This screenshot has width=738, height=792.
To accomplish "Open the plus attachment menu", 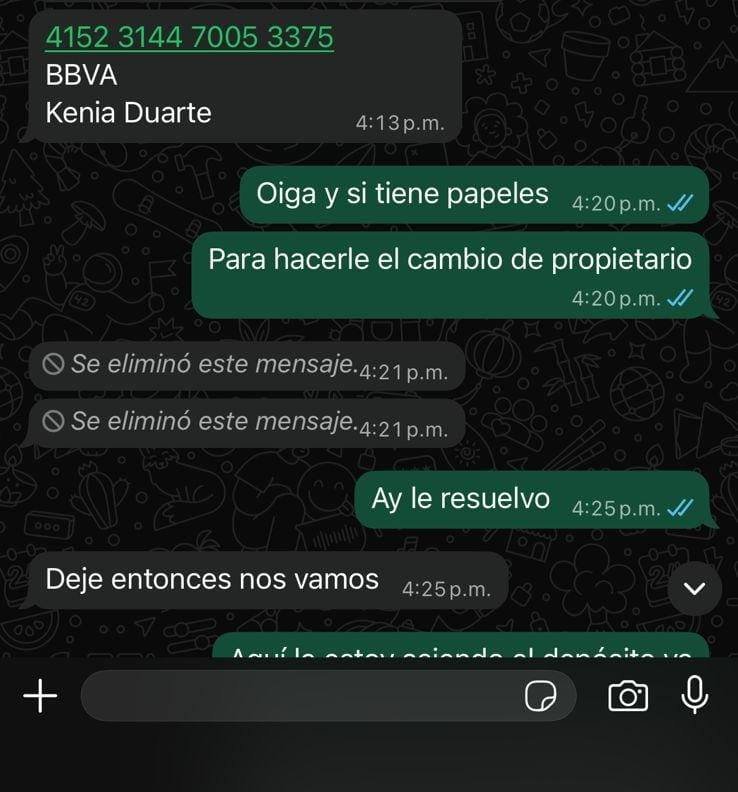I will 40,697.
